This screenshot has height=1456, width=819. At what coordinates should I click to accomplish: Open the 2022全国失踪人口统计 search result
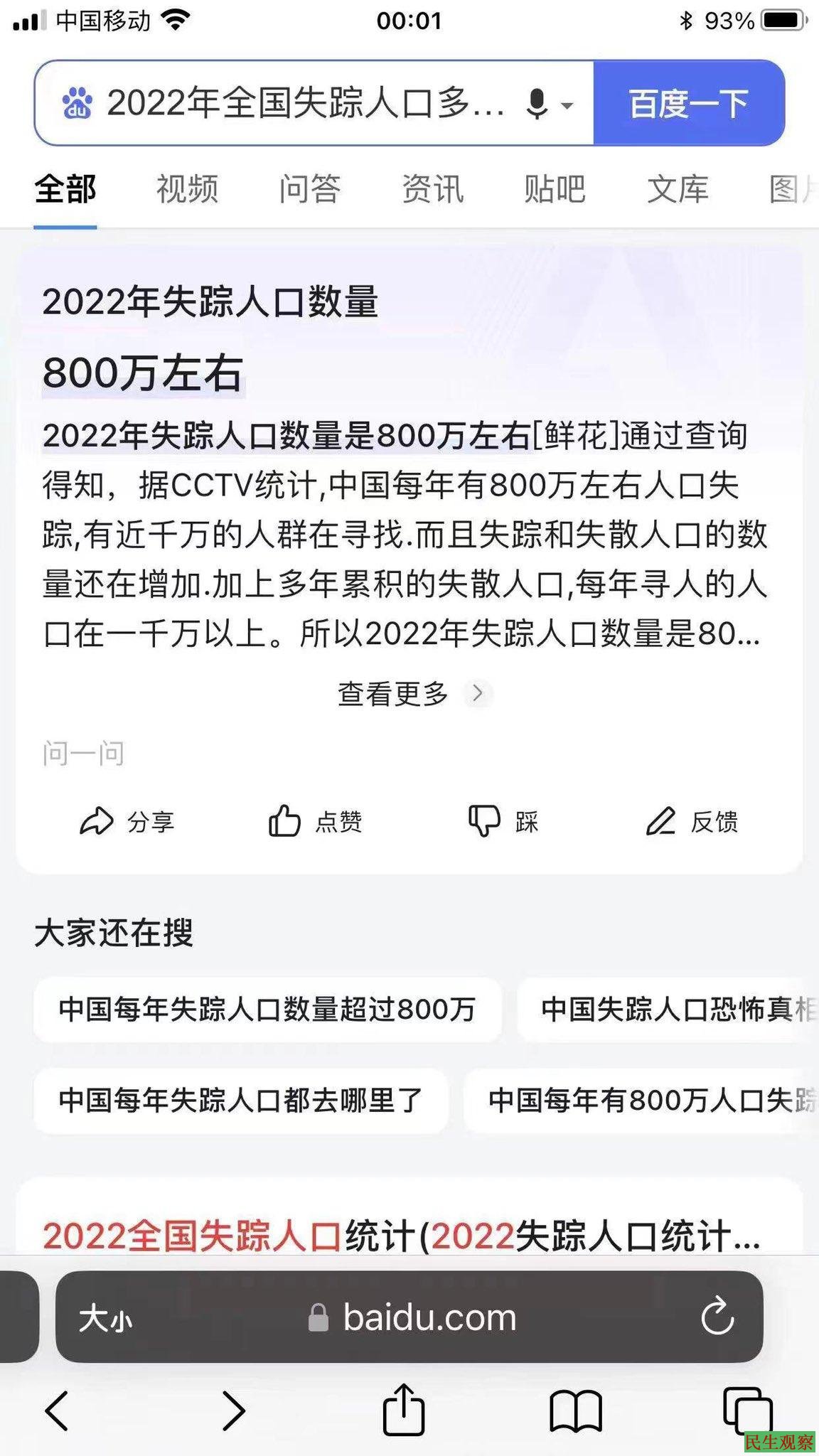point(402,1236)
